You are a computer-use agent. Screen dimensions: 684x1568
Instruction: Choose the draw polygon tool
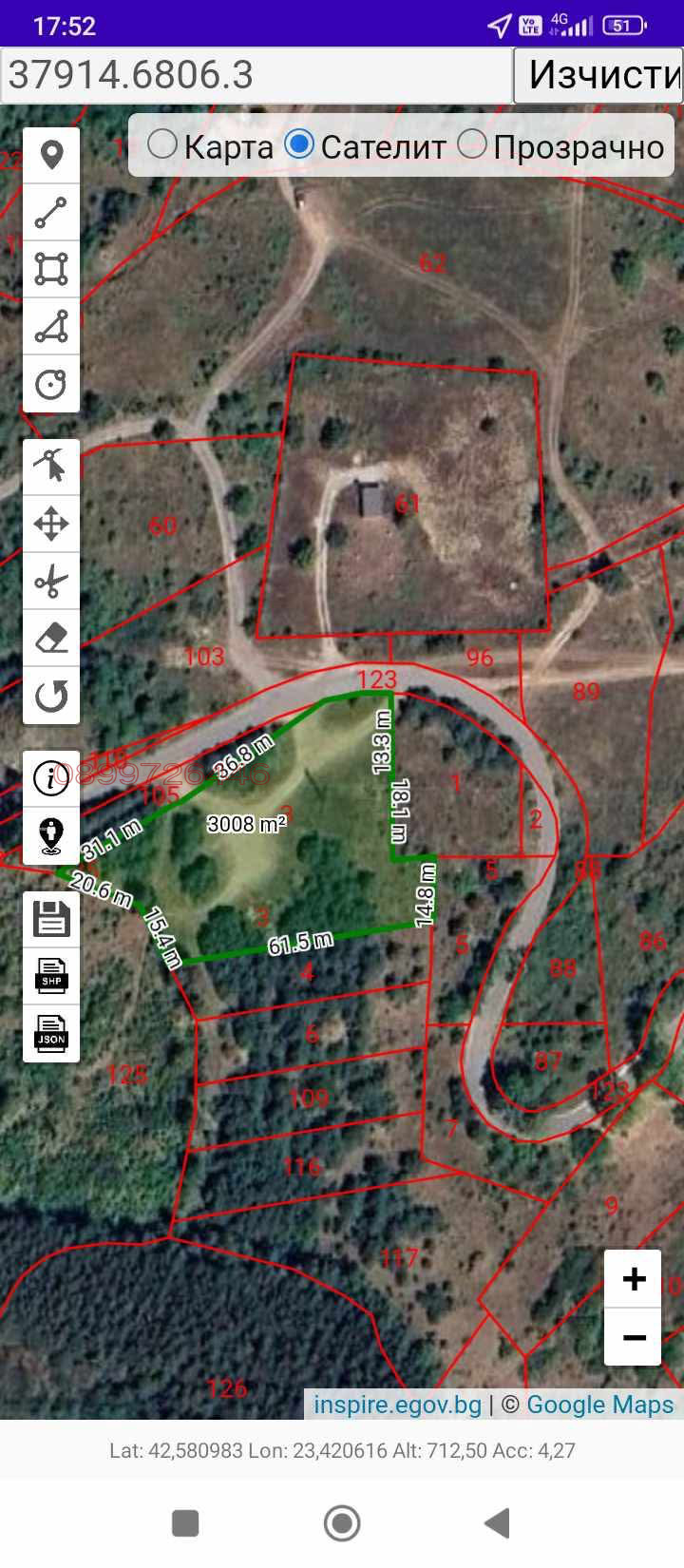click(51, 326)
